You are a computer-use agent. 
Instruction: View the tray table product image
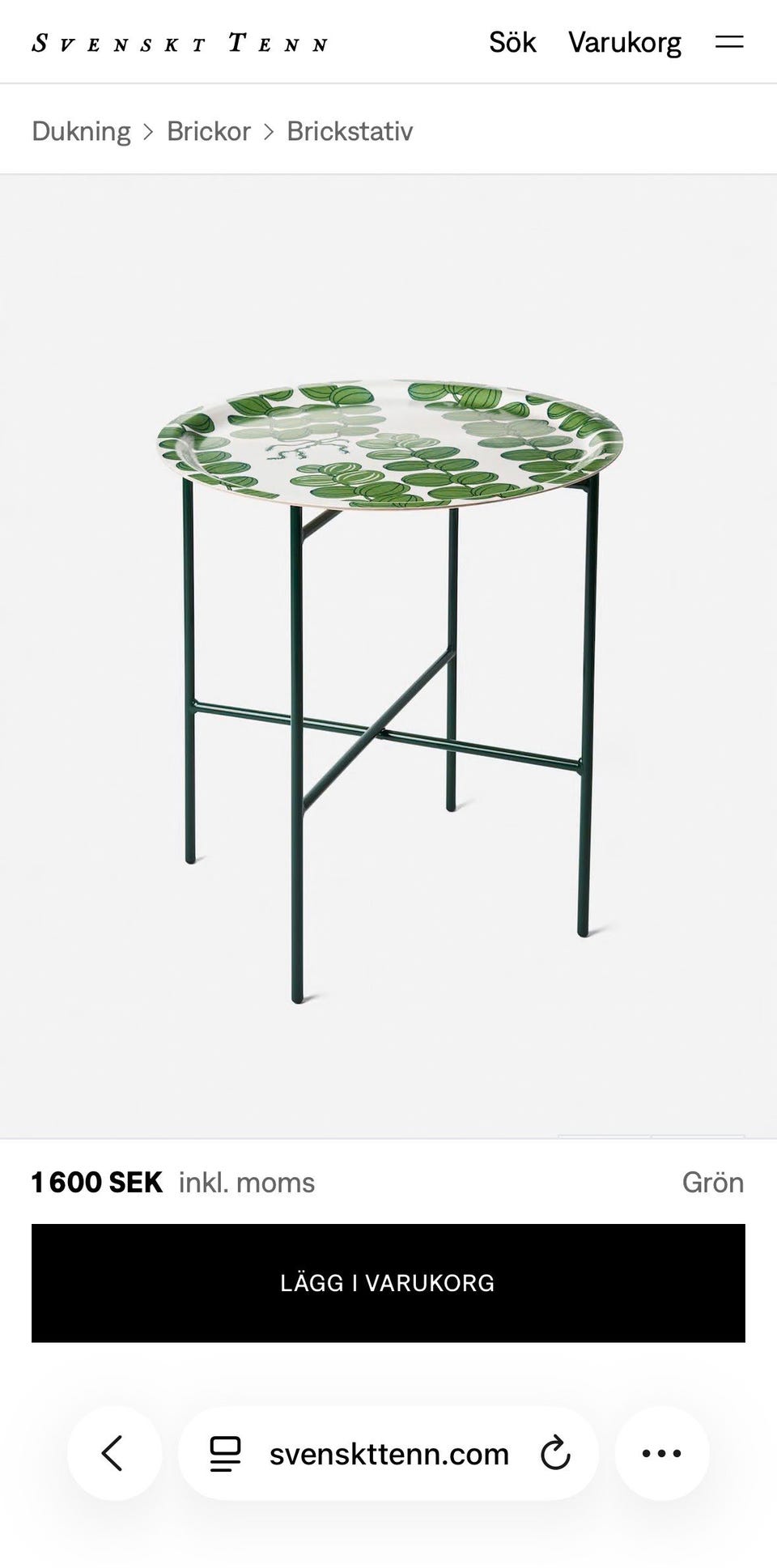pos(388,656)
